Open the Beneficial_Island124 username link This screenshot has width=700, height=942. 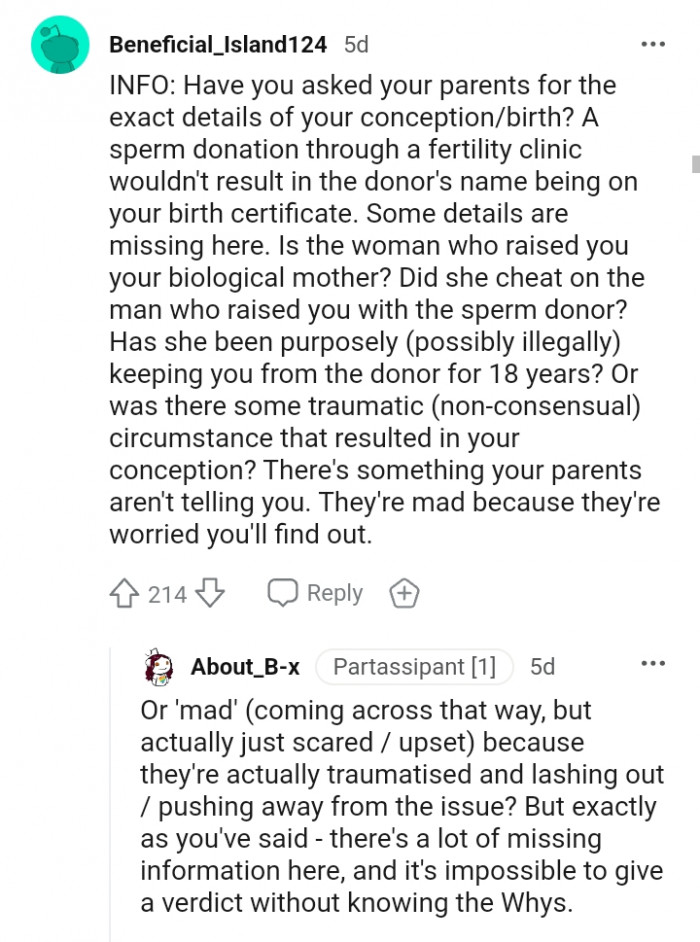tap(217, 45)
